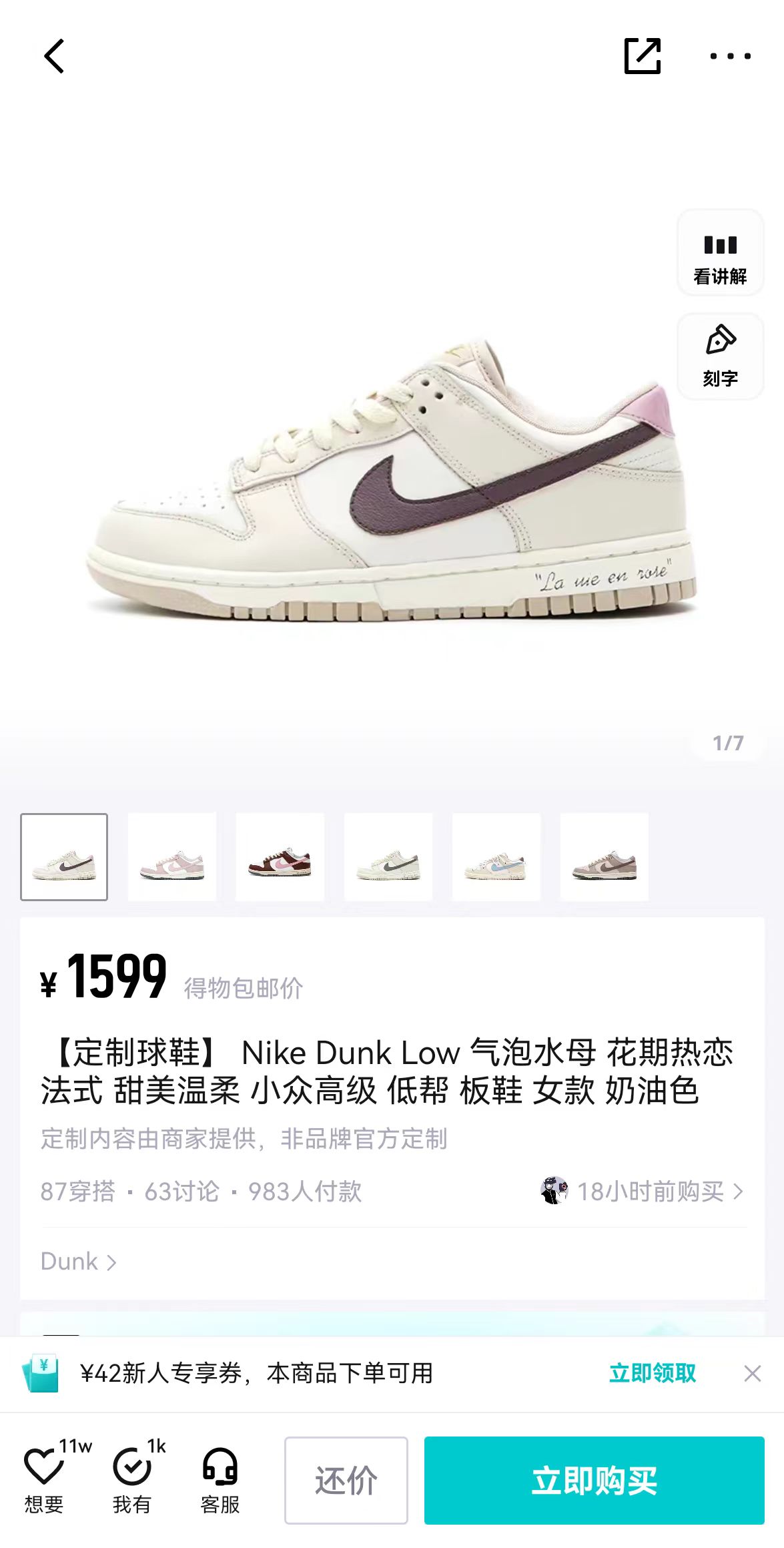784x1548 pixels.
Task: Open the three-dot overflow menu
Action: point(730,56)
